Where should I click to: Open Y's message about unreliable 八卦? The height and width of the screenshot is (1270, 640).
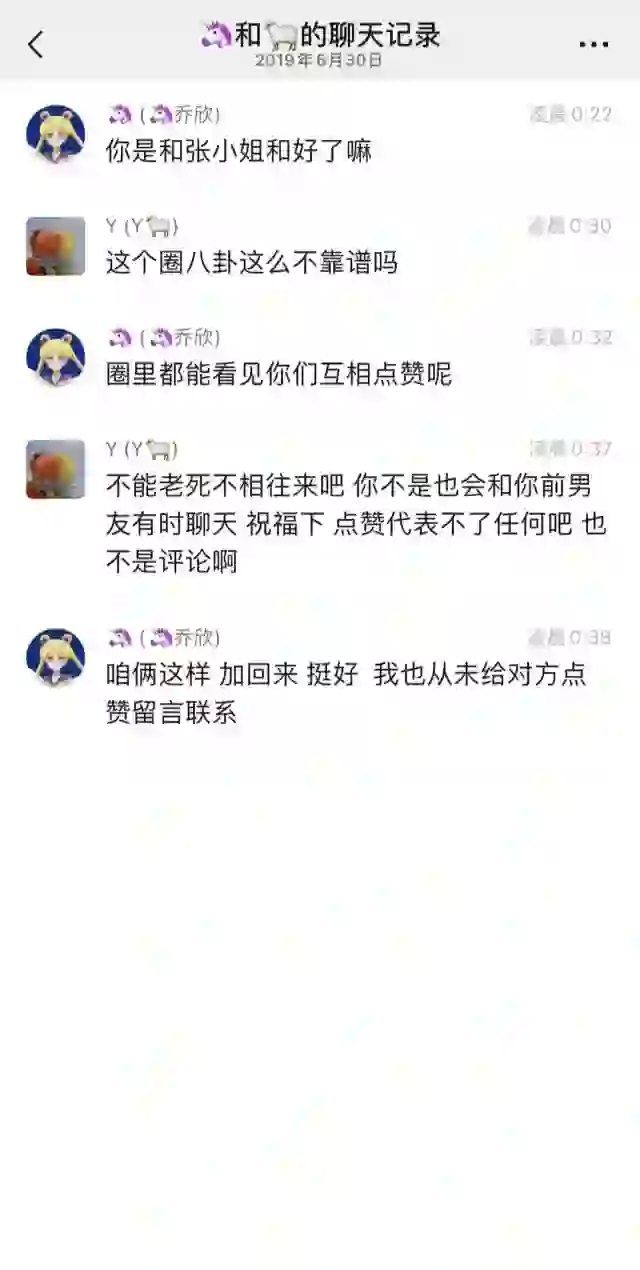(x=252, y=263)
